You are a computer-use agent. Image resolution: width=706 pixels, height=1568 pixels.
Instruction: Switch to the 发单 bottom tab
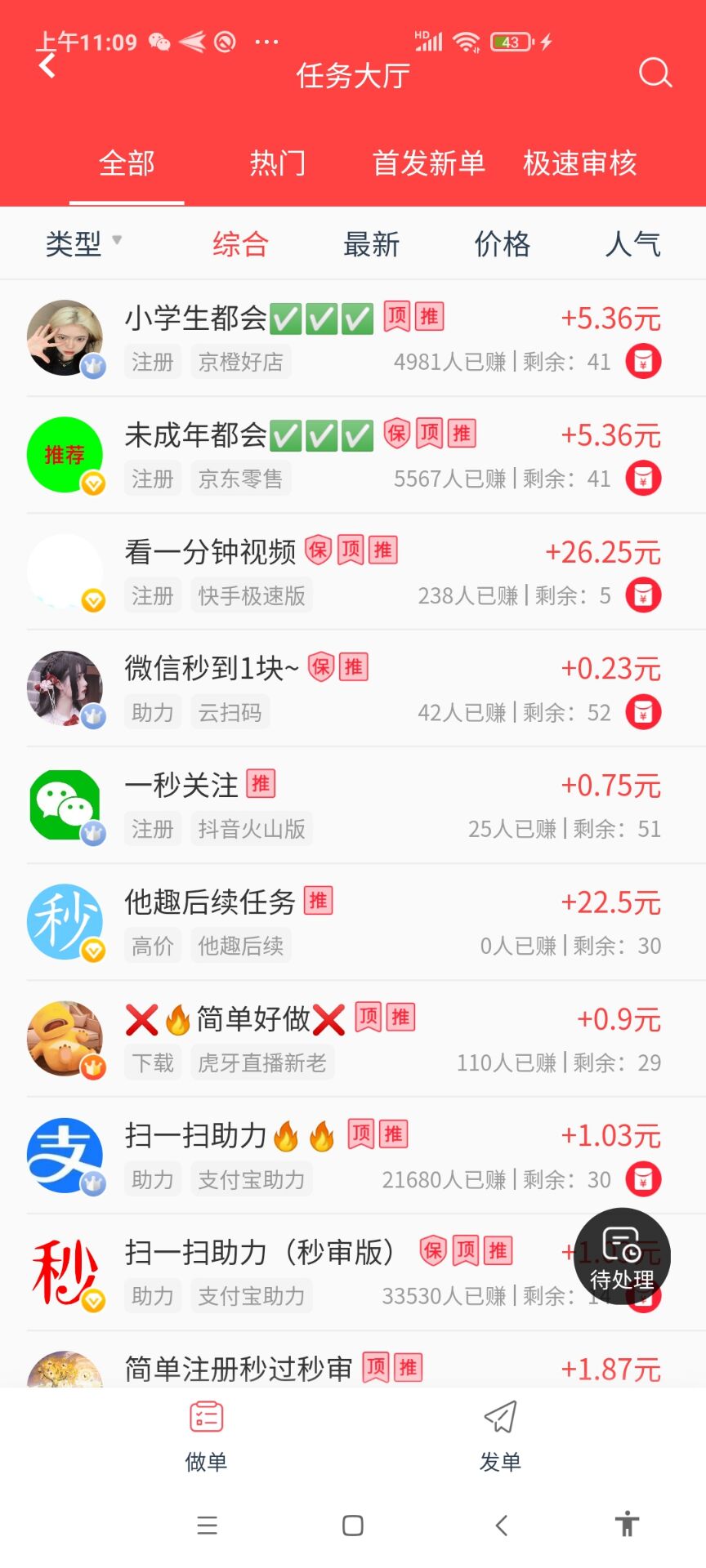click(500, 1437)
